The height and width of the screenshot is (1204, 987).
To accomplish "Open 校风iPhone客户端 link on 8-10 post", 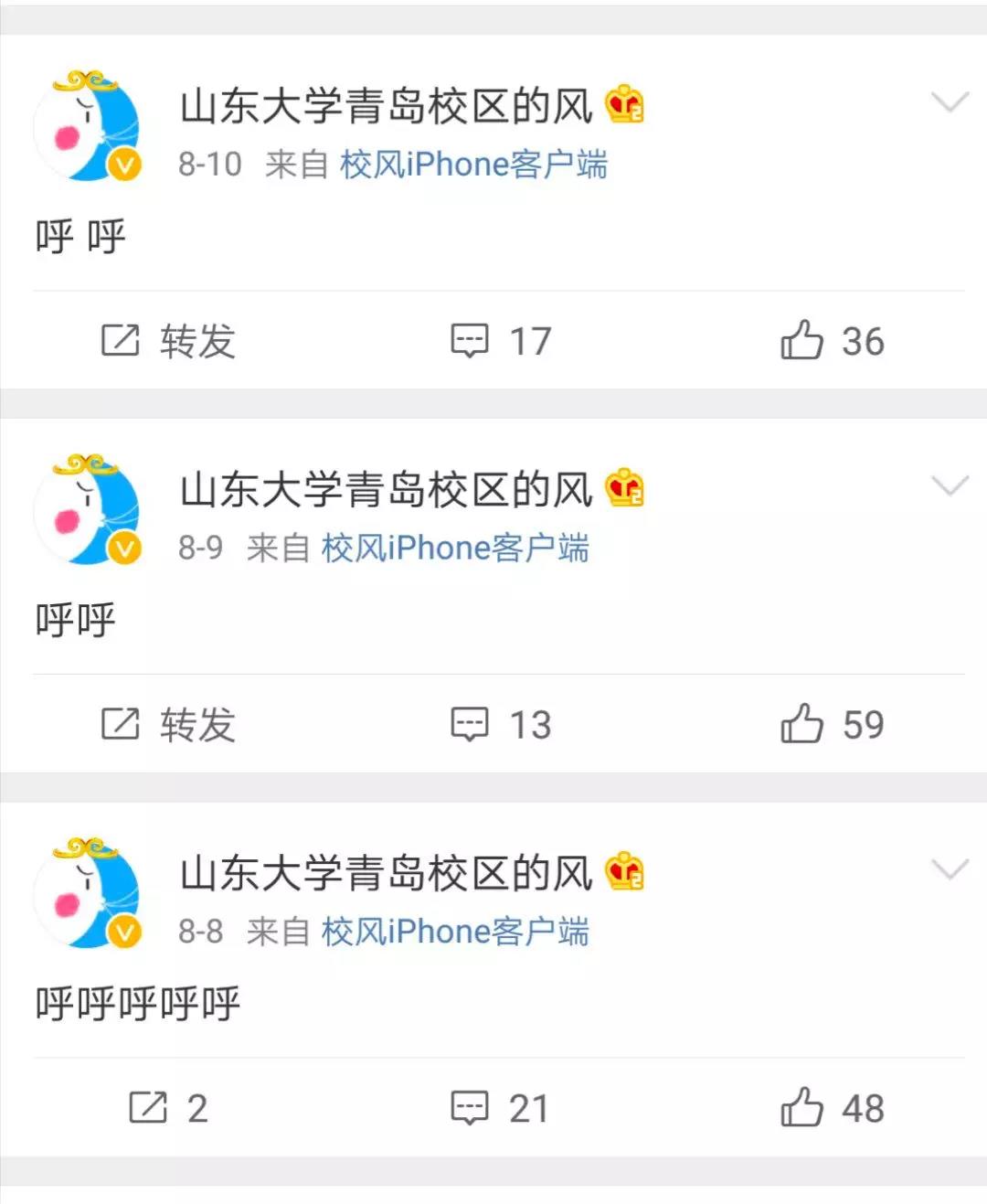I will (473, 165).
